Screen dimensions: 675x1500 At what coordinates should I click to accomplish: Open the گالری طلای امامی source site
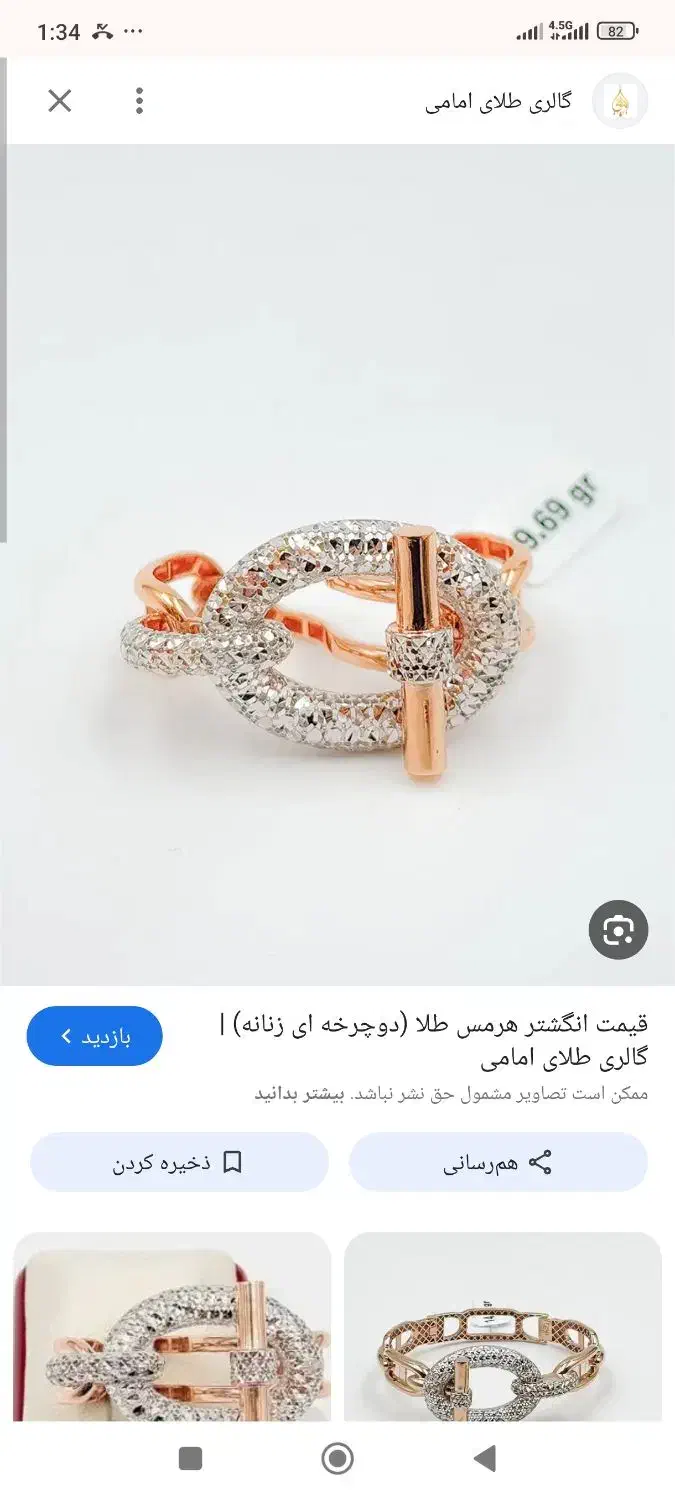click(x=537, y=101)
